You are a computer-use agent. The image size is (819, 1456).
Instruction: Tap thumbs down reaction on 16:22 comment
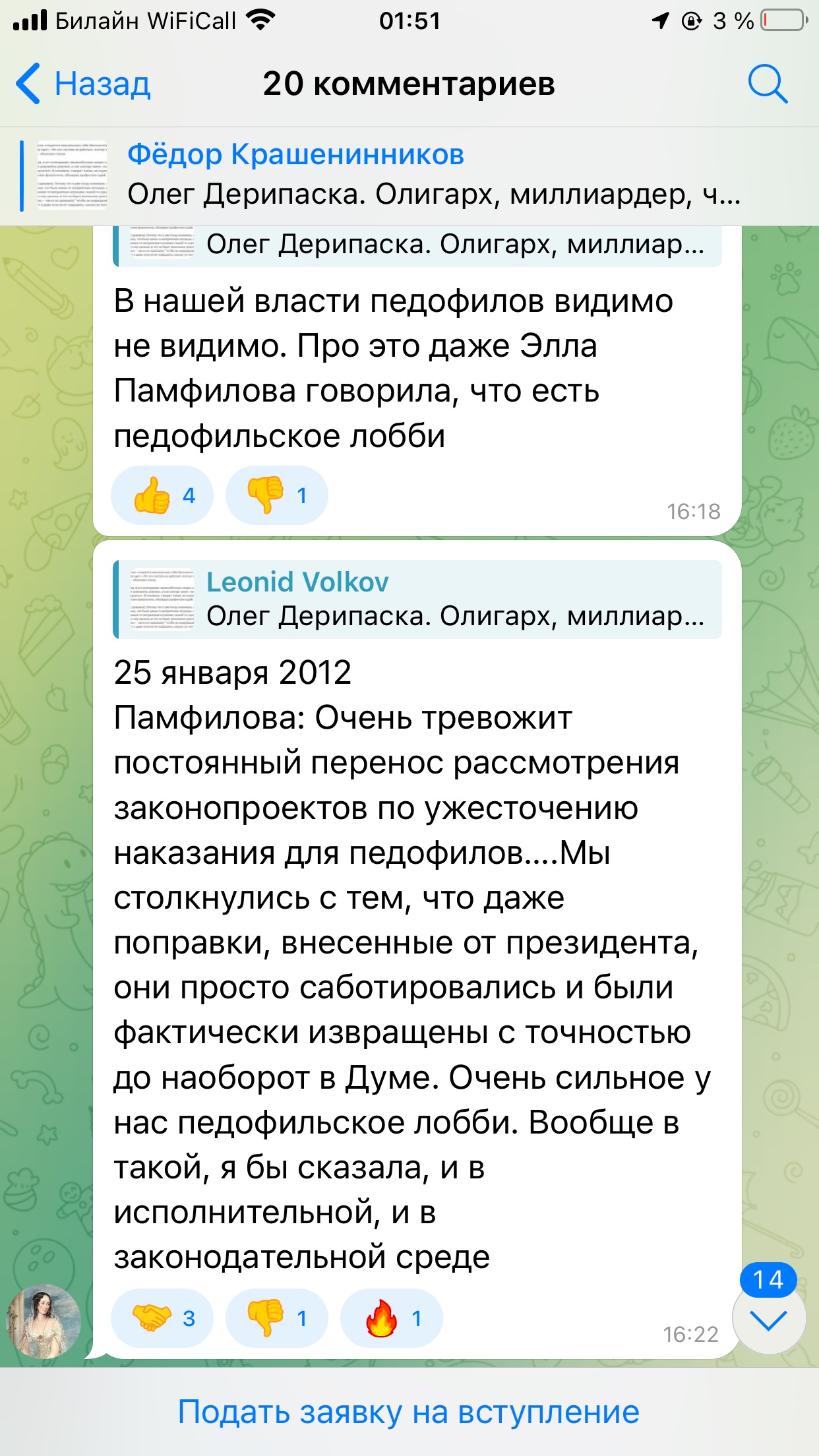click(x=277, y=1318)
